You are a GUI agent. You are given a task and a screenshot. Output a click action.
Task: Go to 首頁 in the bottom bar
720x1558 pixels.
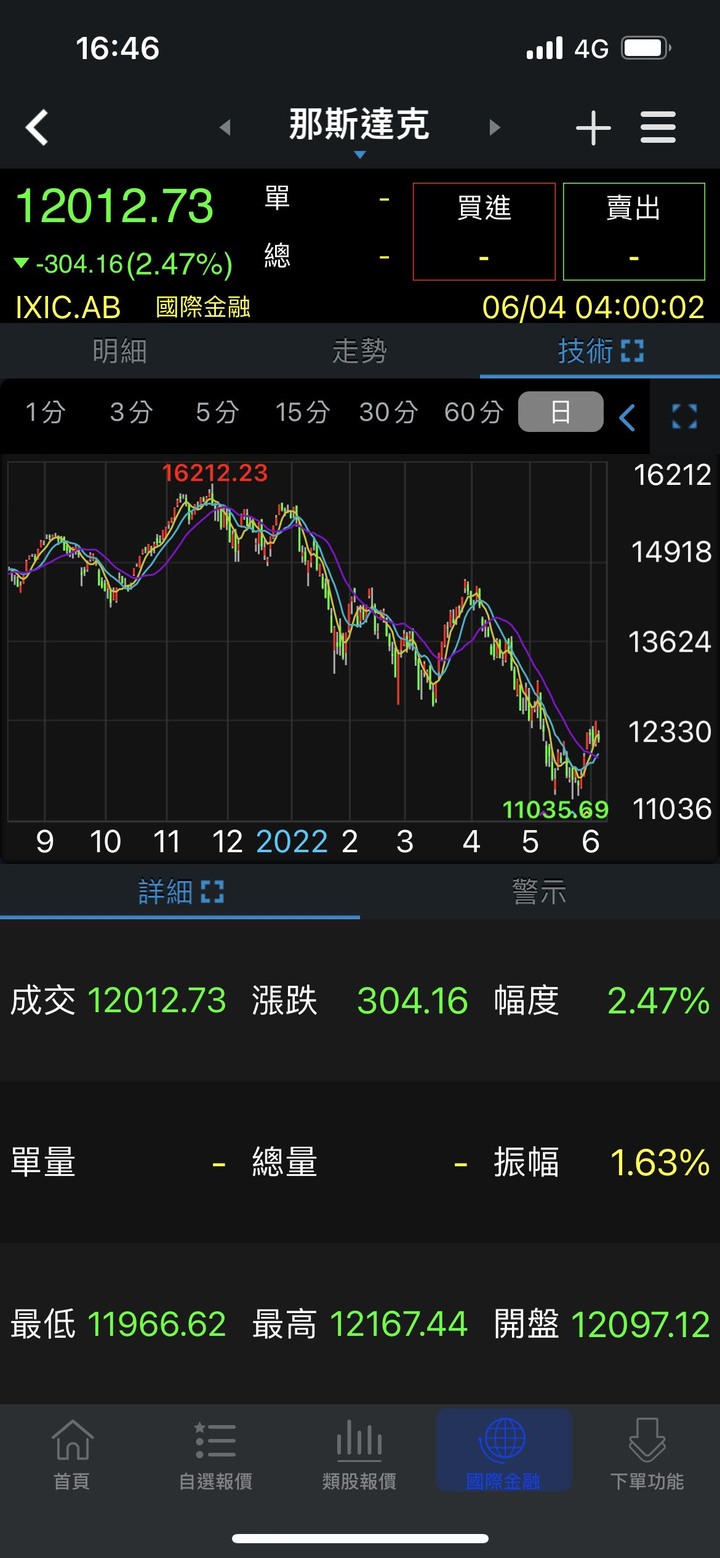pos(72,1454)
